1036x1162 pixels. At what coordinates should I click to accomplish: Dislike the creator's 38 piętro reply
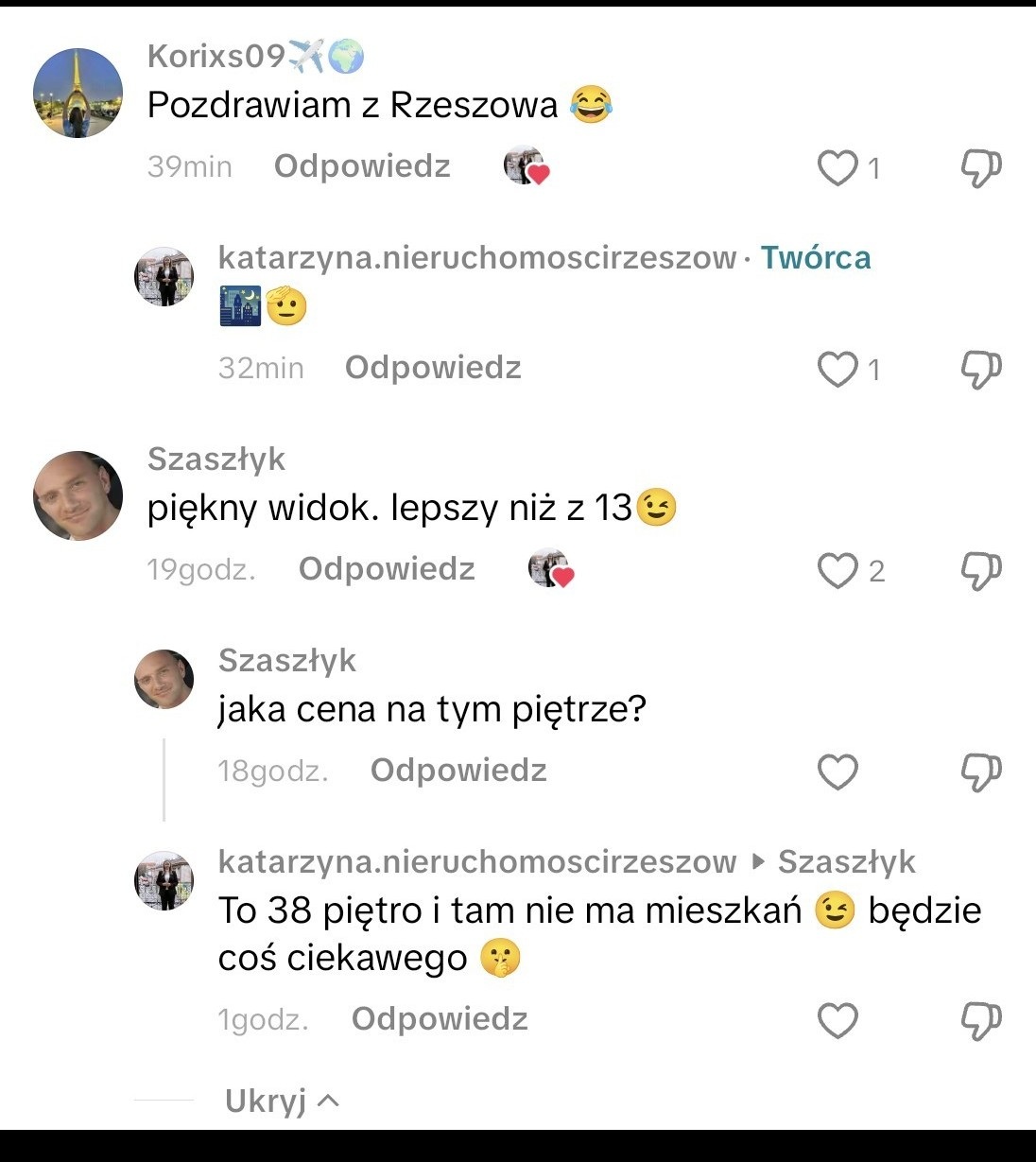980,1021
